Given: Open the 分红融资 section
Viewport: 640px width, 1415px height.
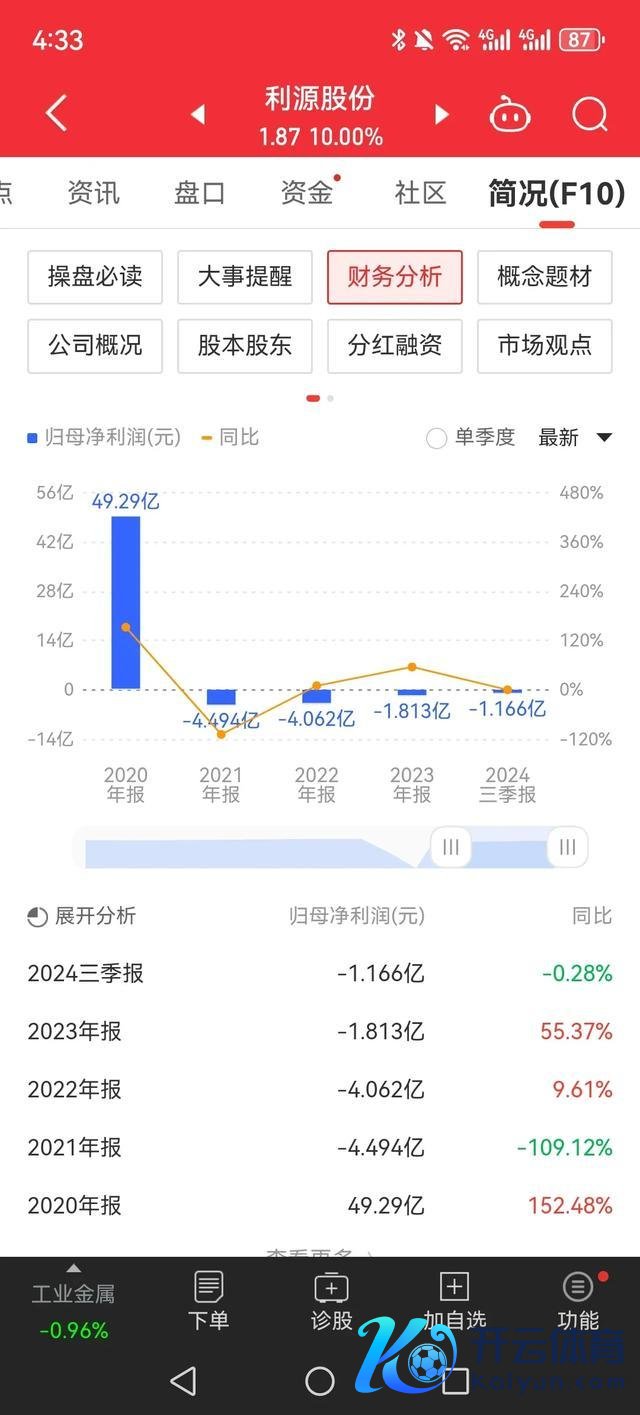Looking at the screenshot, I should point(395,346).
